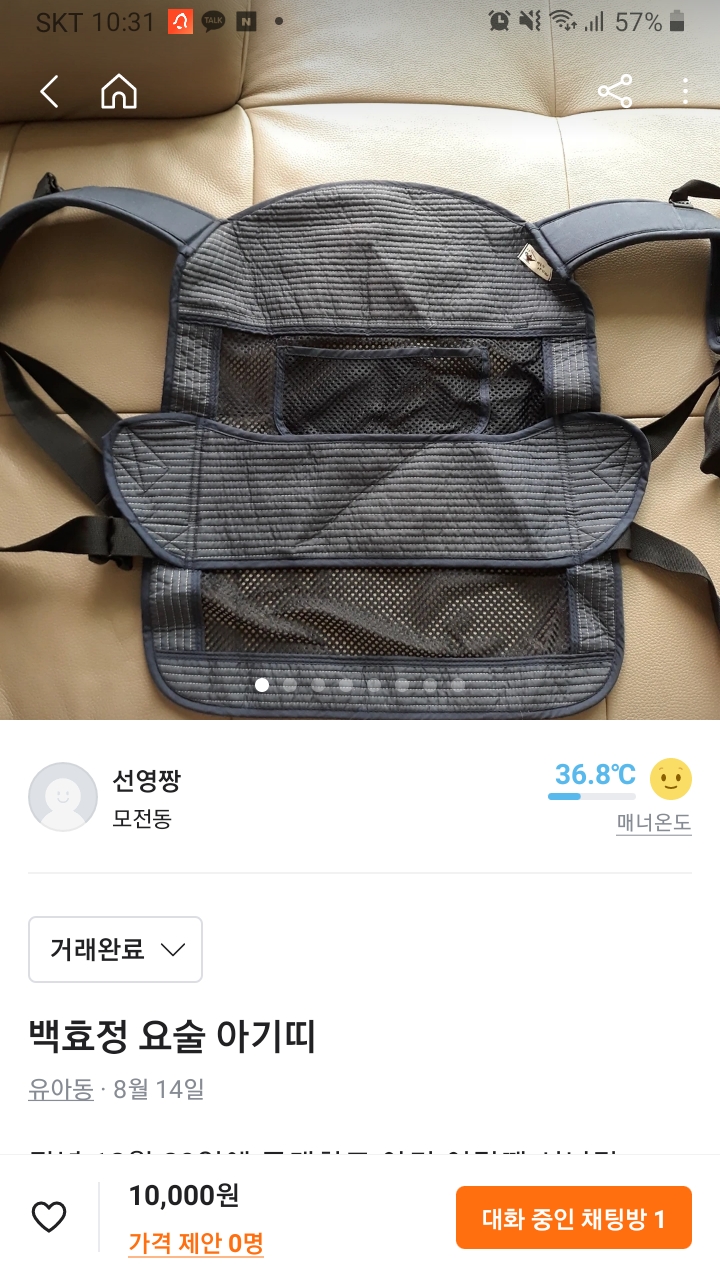
Task: Open seller 선영짱's profile
Action: pos(146,781)
